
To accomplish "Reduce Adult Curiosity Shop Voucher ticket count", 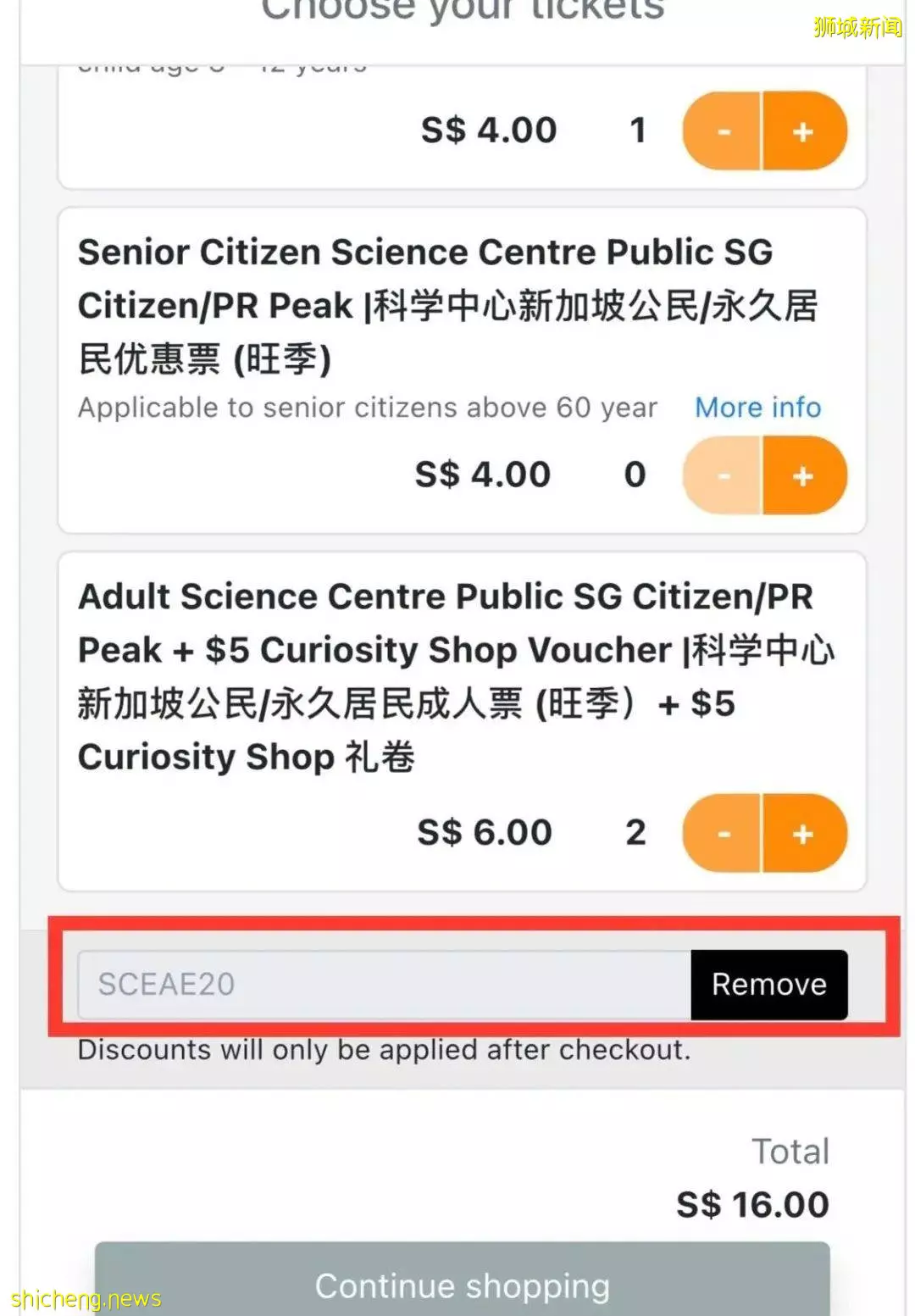I will point(723,834).
